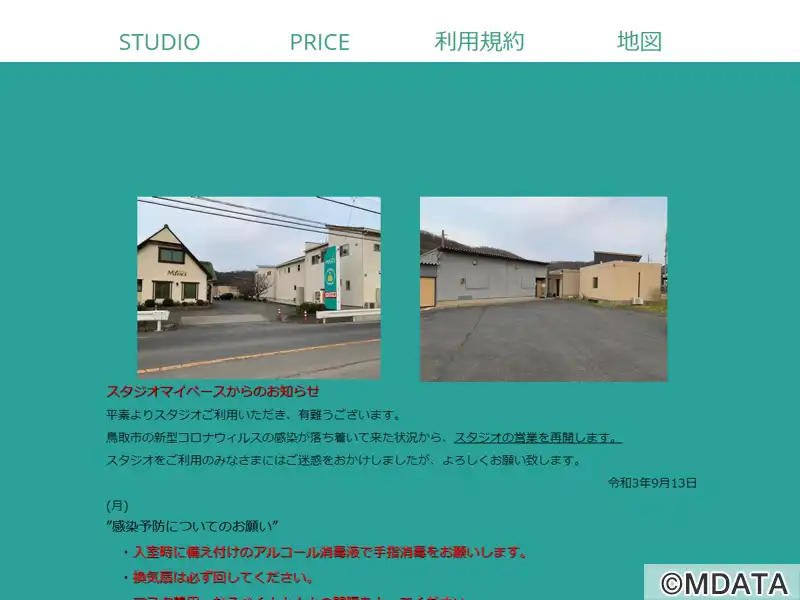Open the 利用規約 page
The height and width of the screenshot is (600, 800).
click(x=479, y=42)
